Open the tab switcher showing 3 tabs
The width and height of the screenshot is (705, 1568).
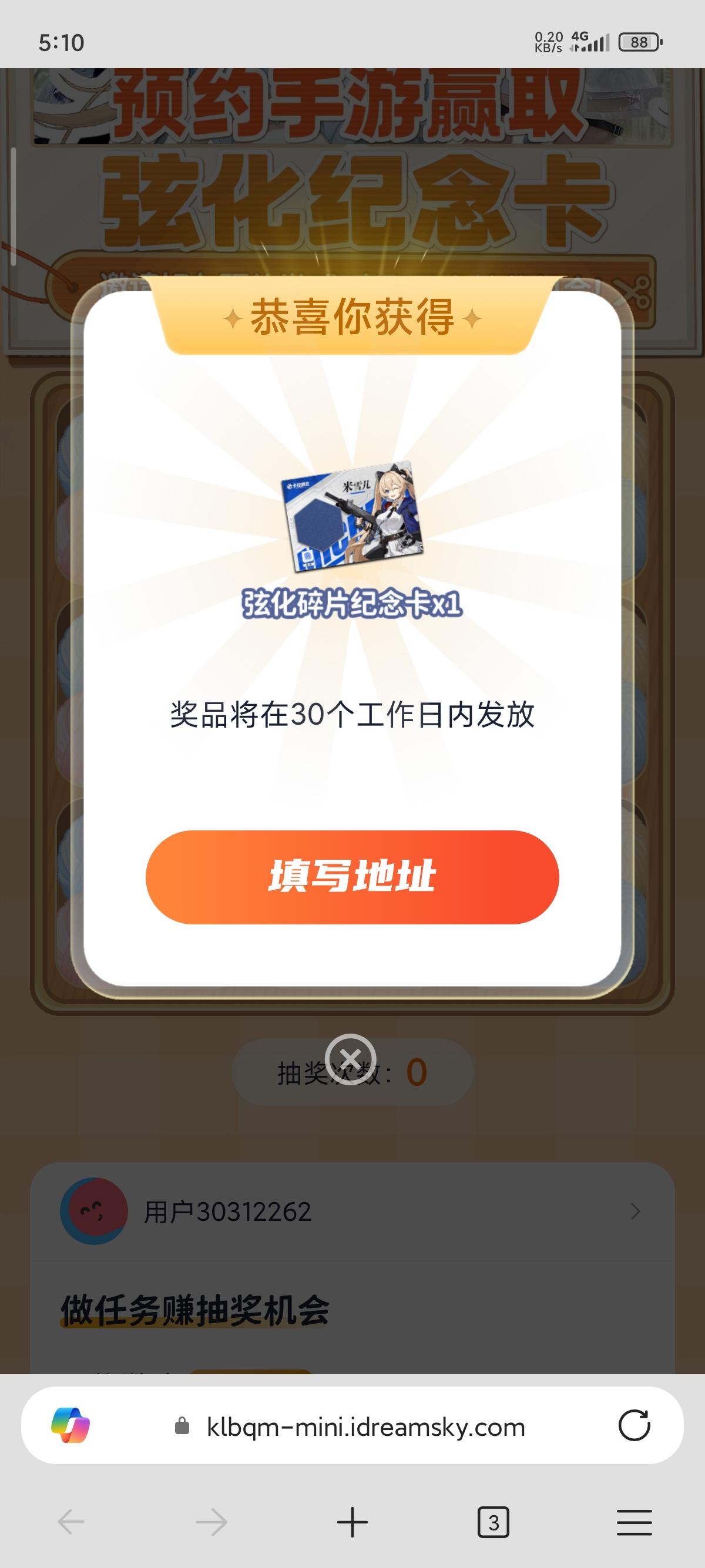tap(493, 1523)
